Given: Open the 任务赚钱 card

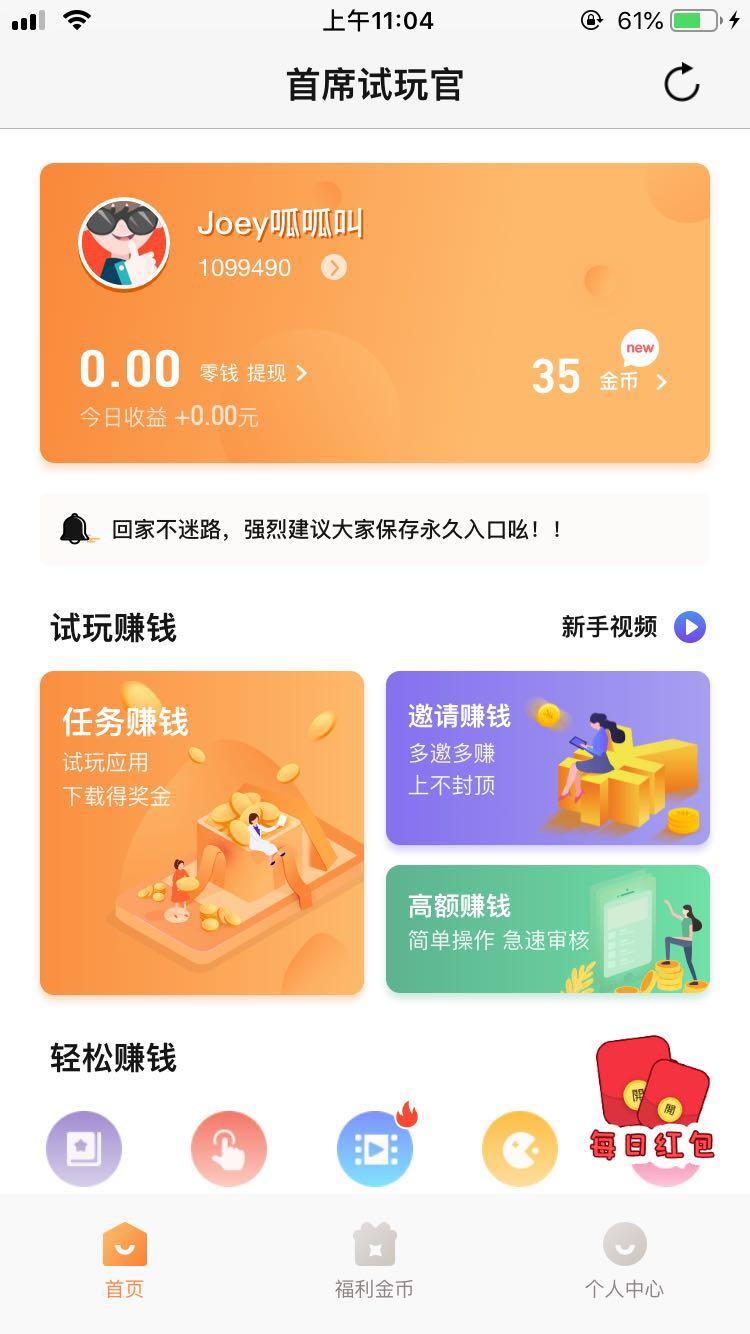Looking at the screenshot, I should [202, 832].
